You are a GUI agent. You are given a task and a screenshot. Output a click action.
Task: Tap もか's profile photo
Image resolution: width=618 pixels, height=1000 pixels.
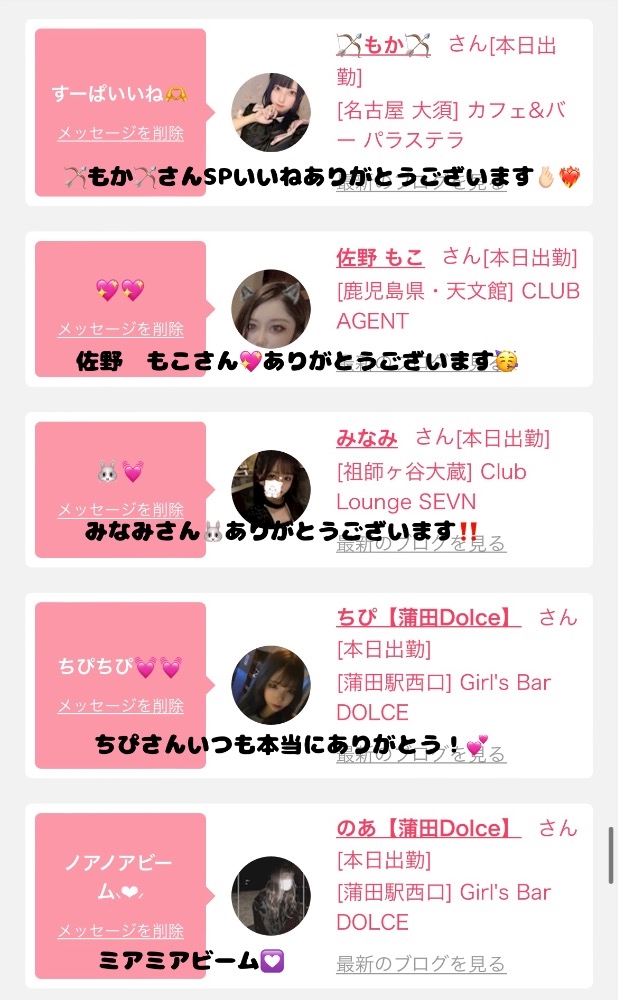tap(271, 112)
